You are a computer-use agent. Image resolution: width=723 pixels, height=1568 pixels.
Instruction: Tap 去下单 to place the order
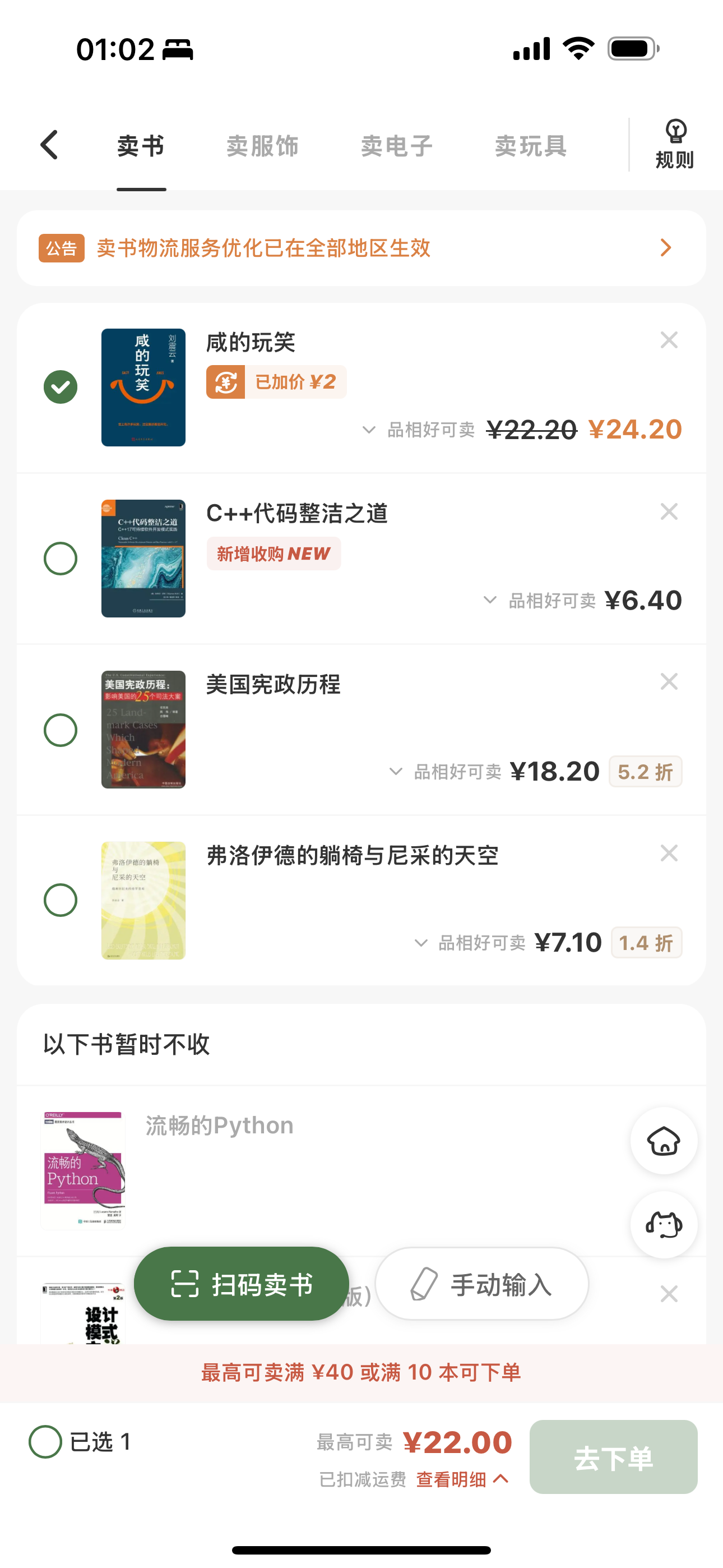pos(613,1456)
